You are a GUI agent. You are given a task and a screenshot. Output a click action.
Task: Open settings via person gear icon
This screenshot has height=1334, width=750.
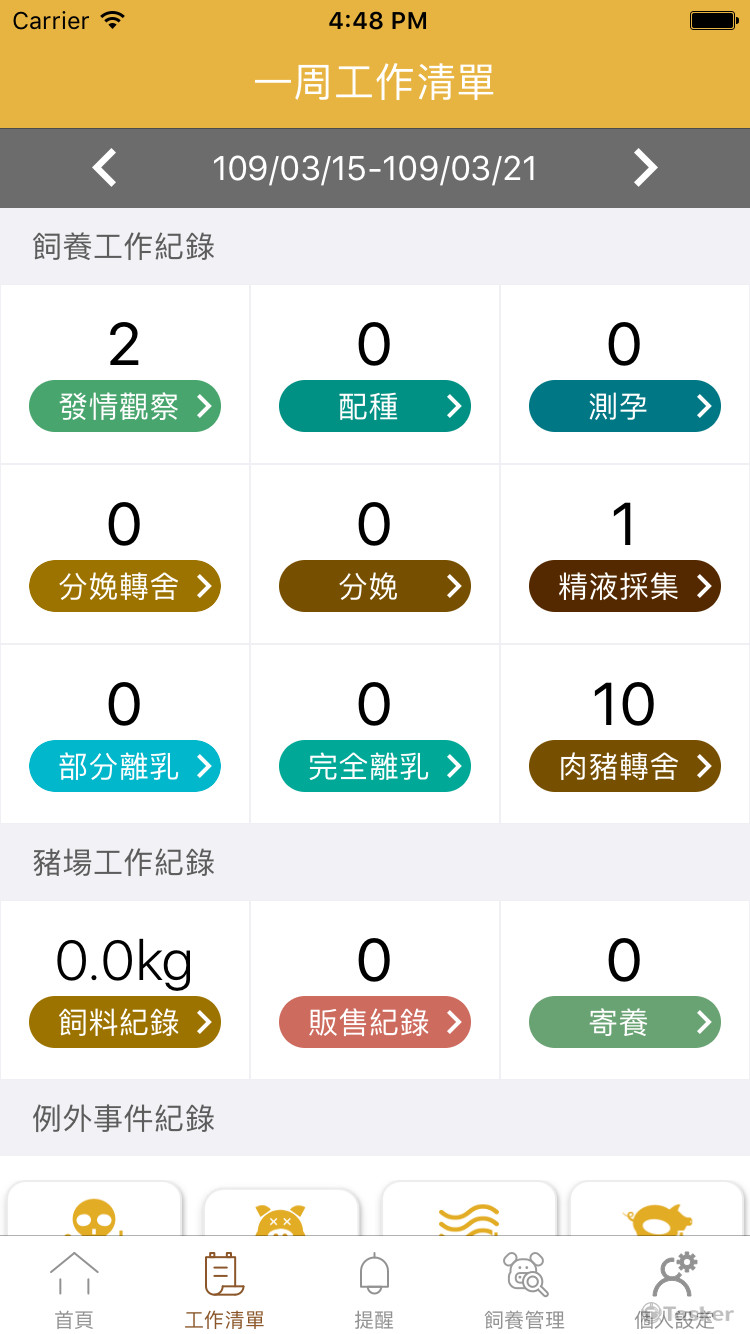pyautogui.click(x=675, y=1275)
